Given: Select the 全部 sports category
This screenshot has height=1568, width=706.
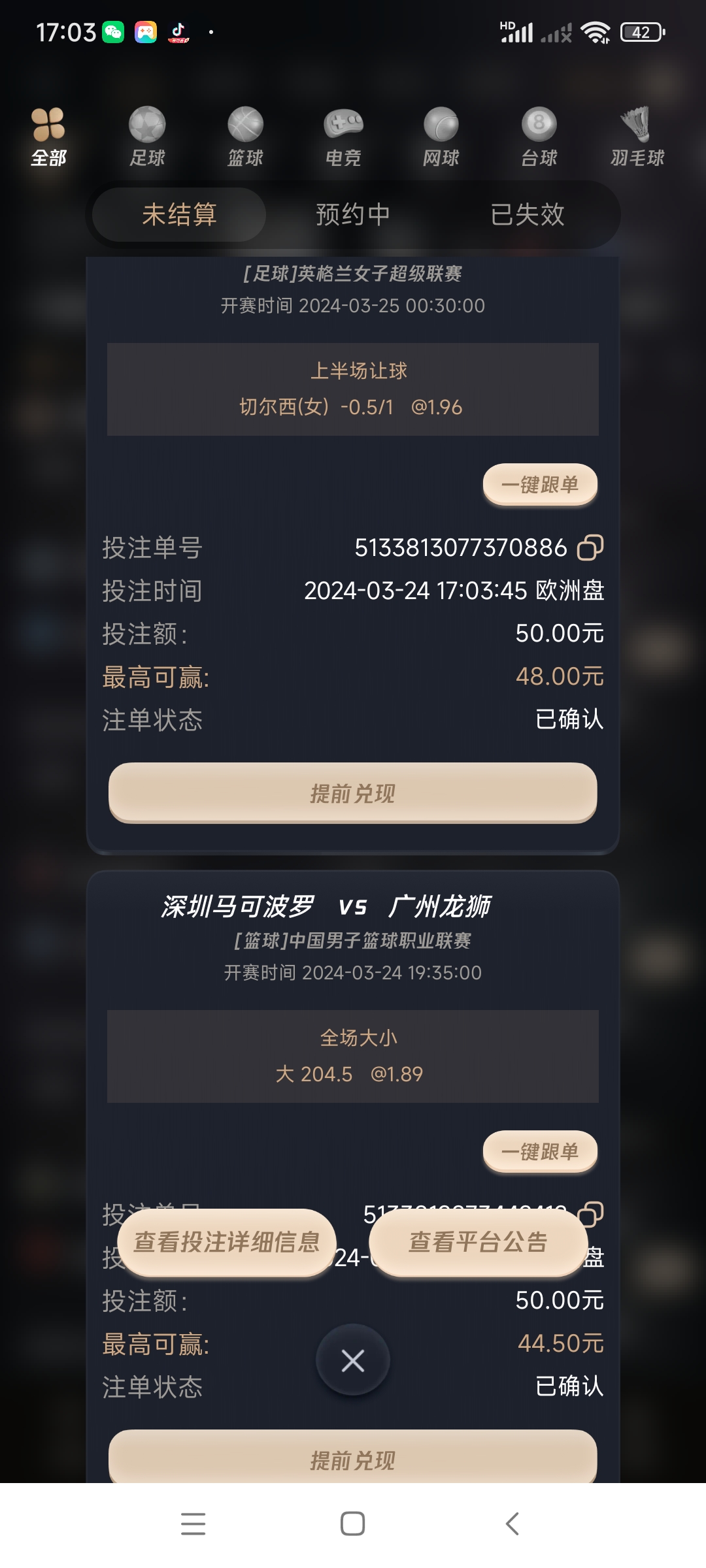Looking at the screenshot, I should pos(48,137).
